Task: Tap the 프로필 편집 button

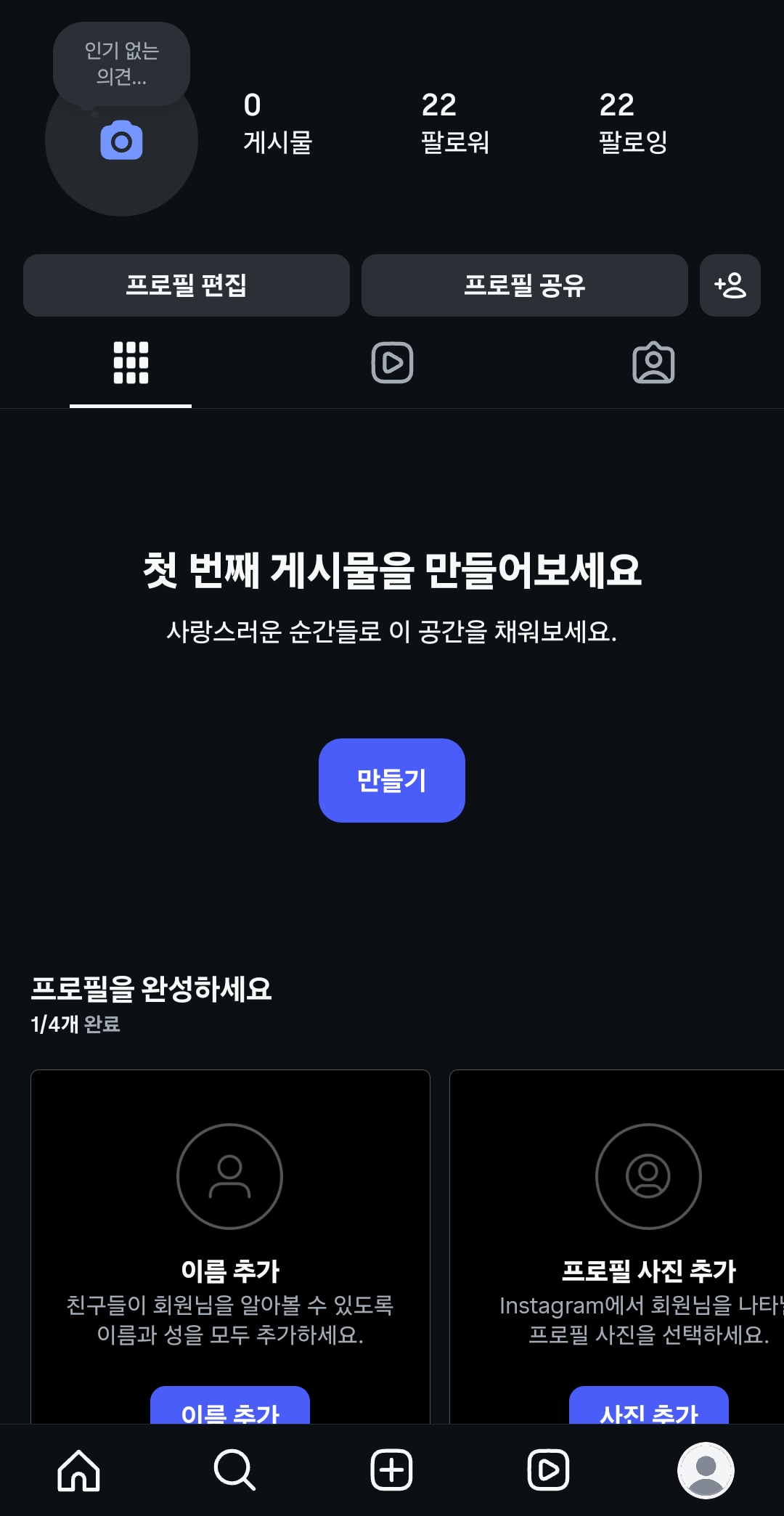Action: [186, 285]
